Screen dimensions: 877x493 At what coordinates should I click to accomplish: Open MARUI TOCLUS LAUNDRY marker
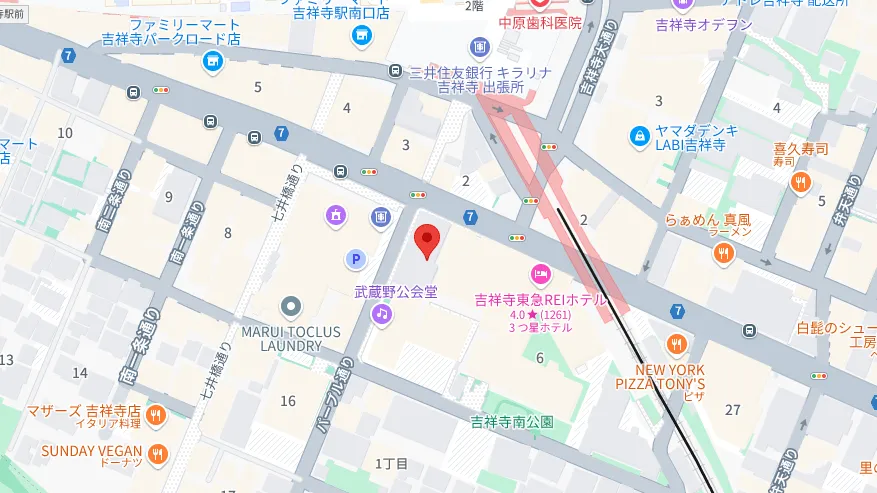coord(291,305)
